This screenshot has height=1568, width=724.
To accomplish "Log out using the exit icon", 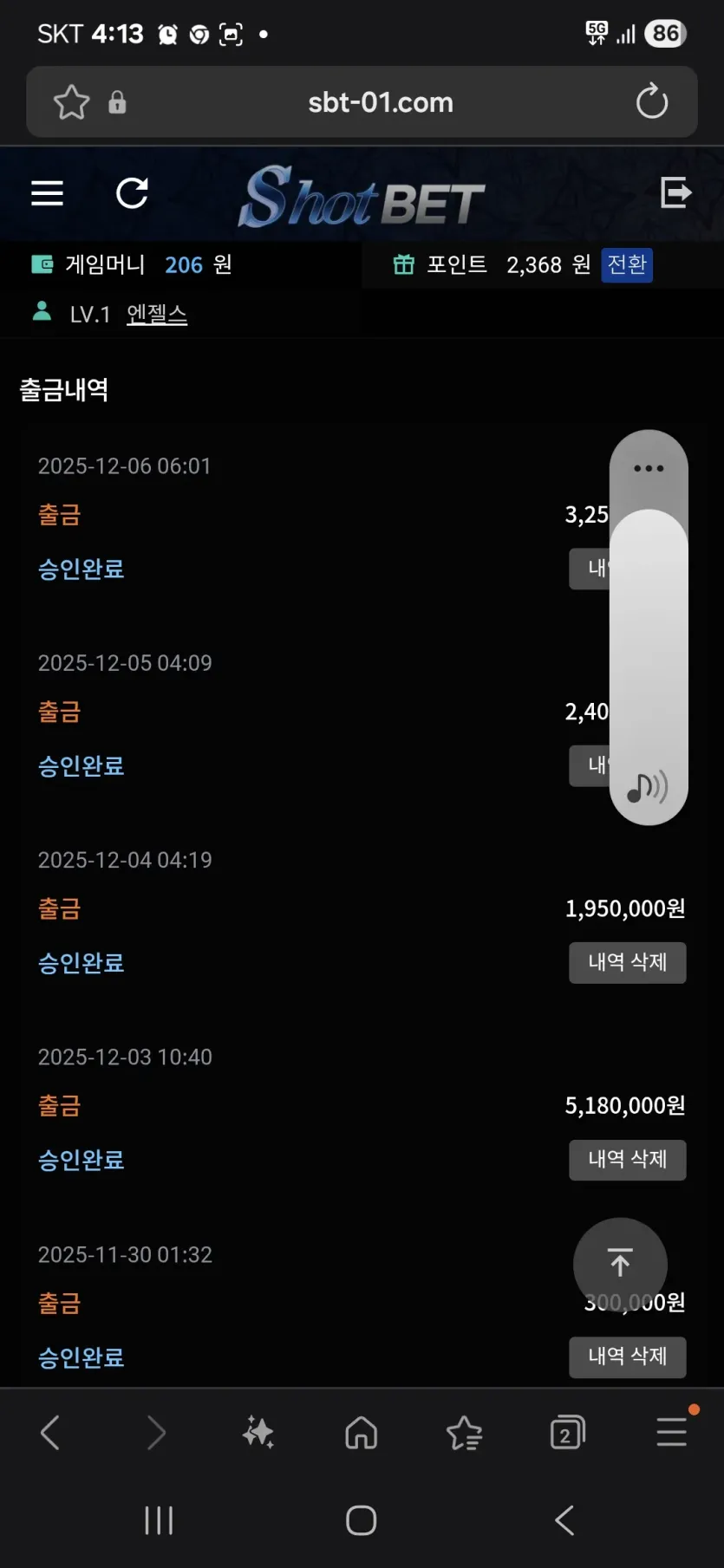I will tap(675, 192).
